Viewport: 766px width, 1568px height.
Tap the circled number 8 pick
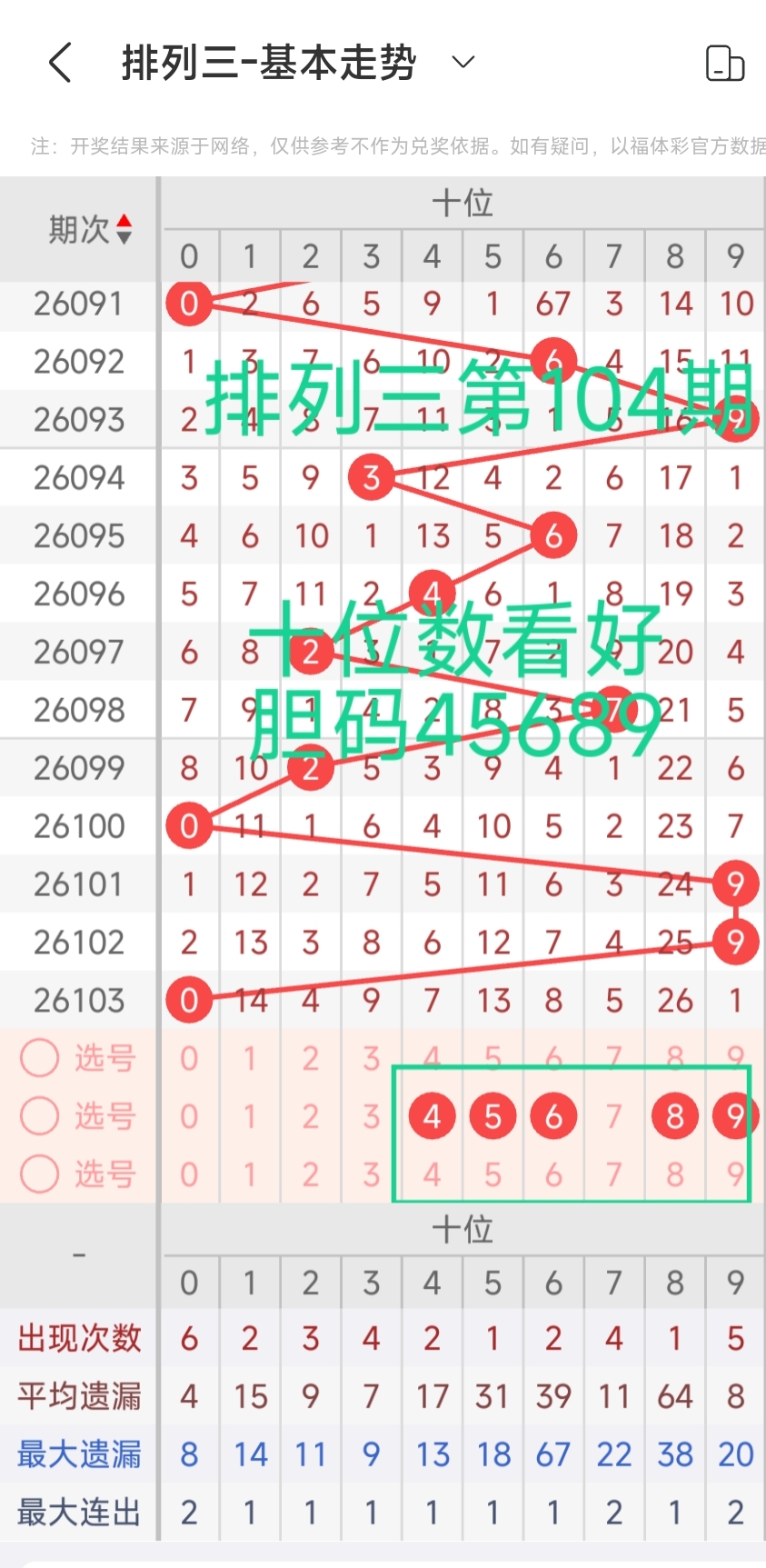674,1115
